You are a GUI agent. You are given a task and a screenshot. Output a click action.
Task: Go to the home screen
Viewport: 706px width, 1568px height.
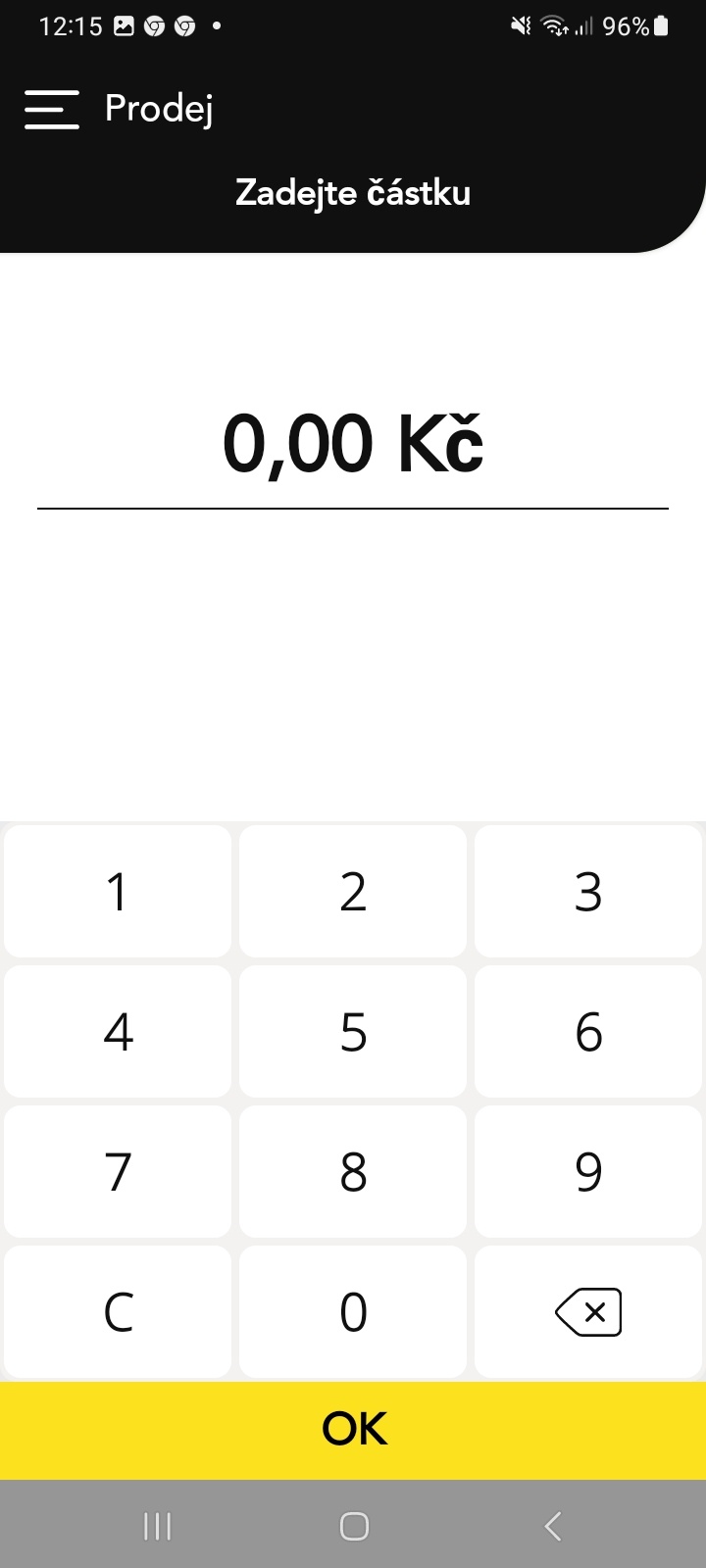pyautogui.click(x=353, y=1526)
